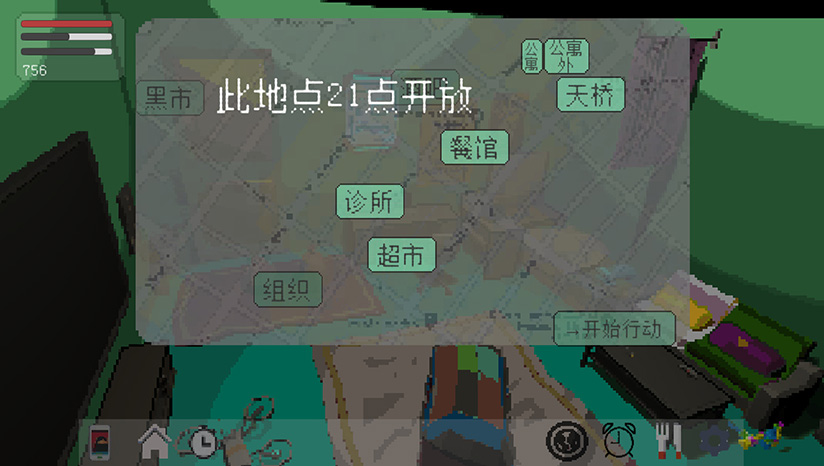Choose the 餐馆 location
Image resolution: width=824 pixels, height=466 pixels.
point(475,148)
